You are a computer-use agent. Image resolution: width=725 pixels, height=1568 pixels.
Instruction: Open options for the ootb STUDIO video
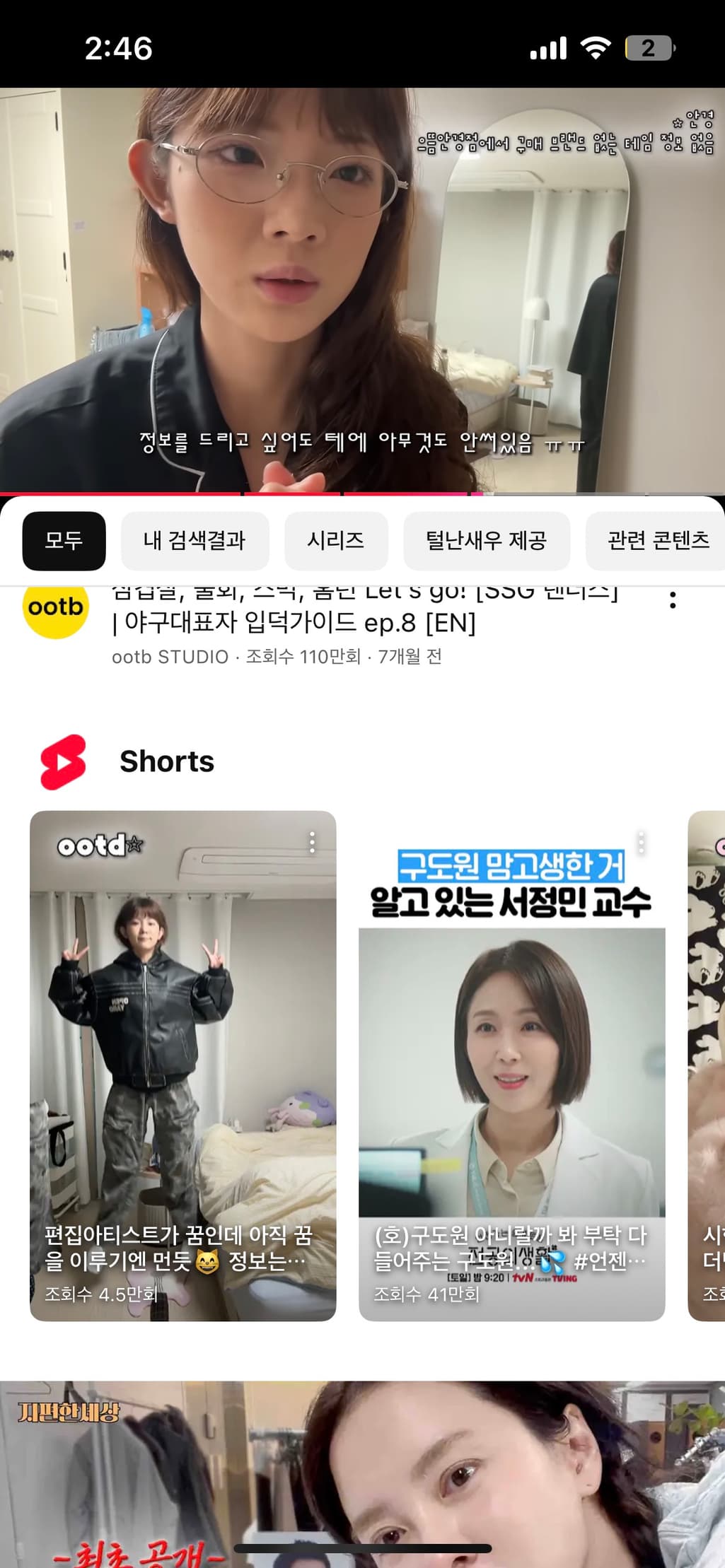pyautogui.click(x=672, y=600)
